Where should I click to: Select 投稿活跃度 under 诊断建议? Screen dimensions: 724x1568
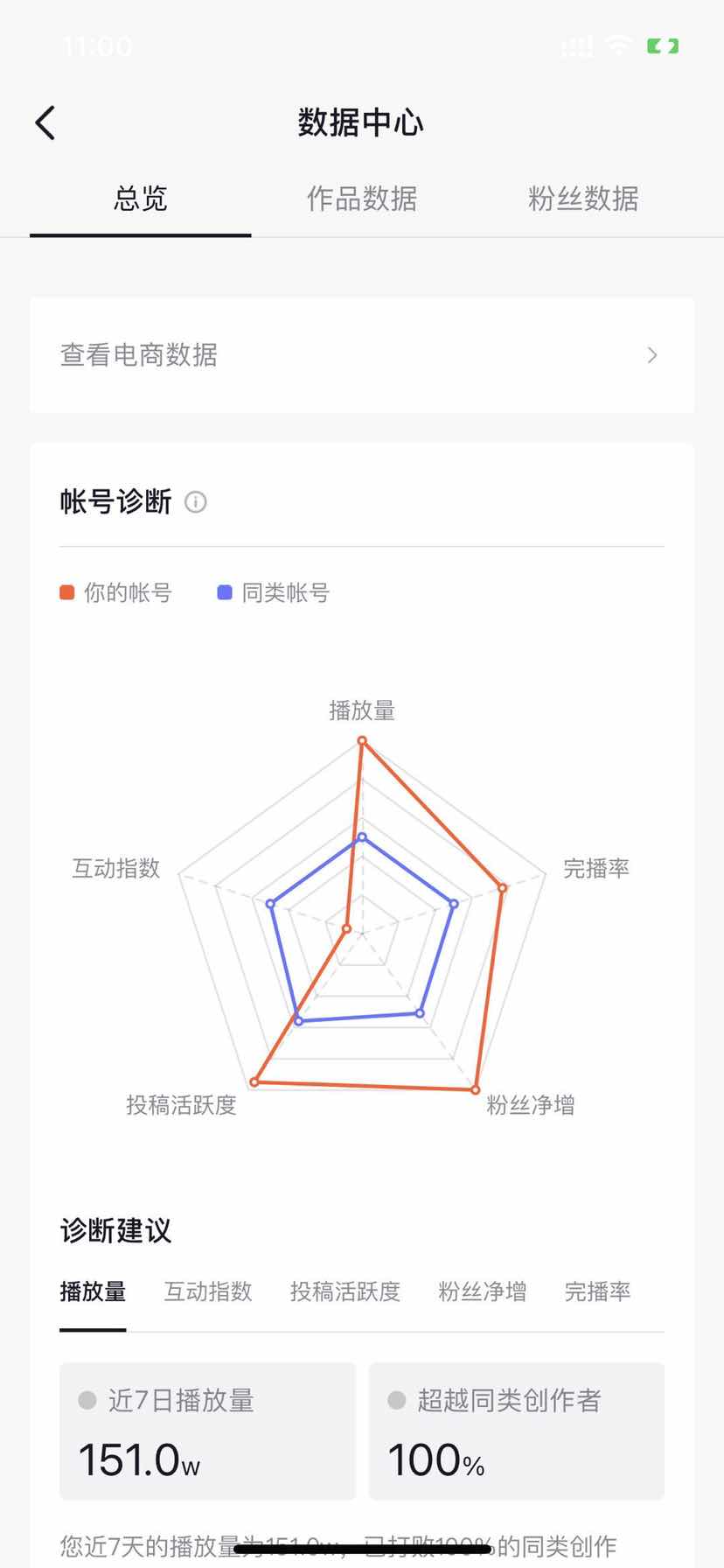pyautogui.click(x=345, y=1291)
